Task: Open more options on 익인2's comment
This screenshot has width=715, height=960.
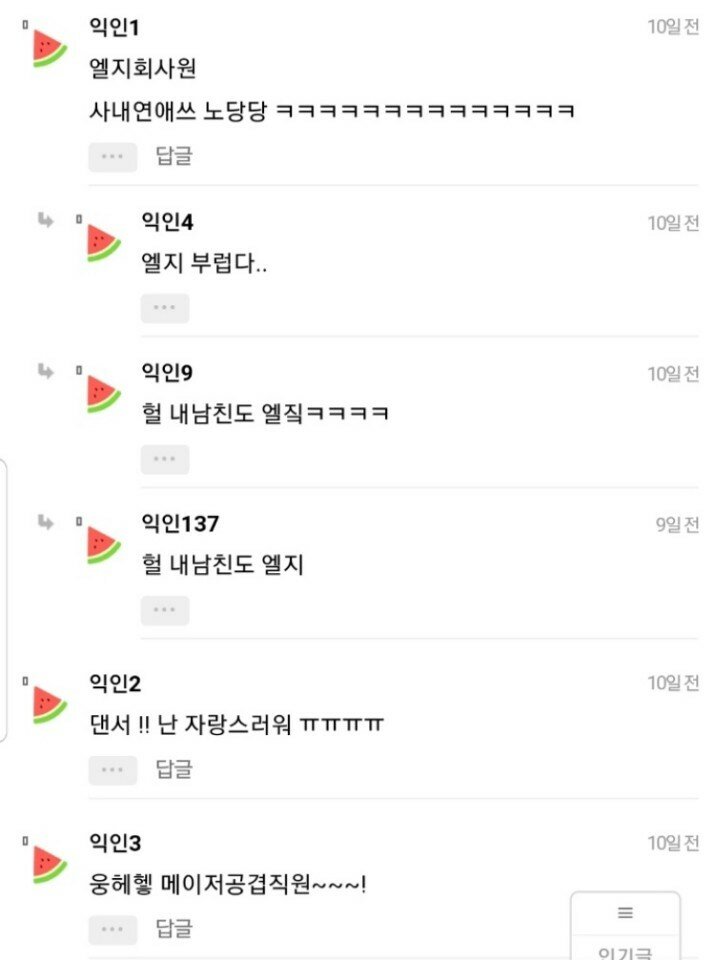Action: [112, 770]
